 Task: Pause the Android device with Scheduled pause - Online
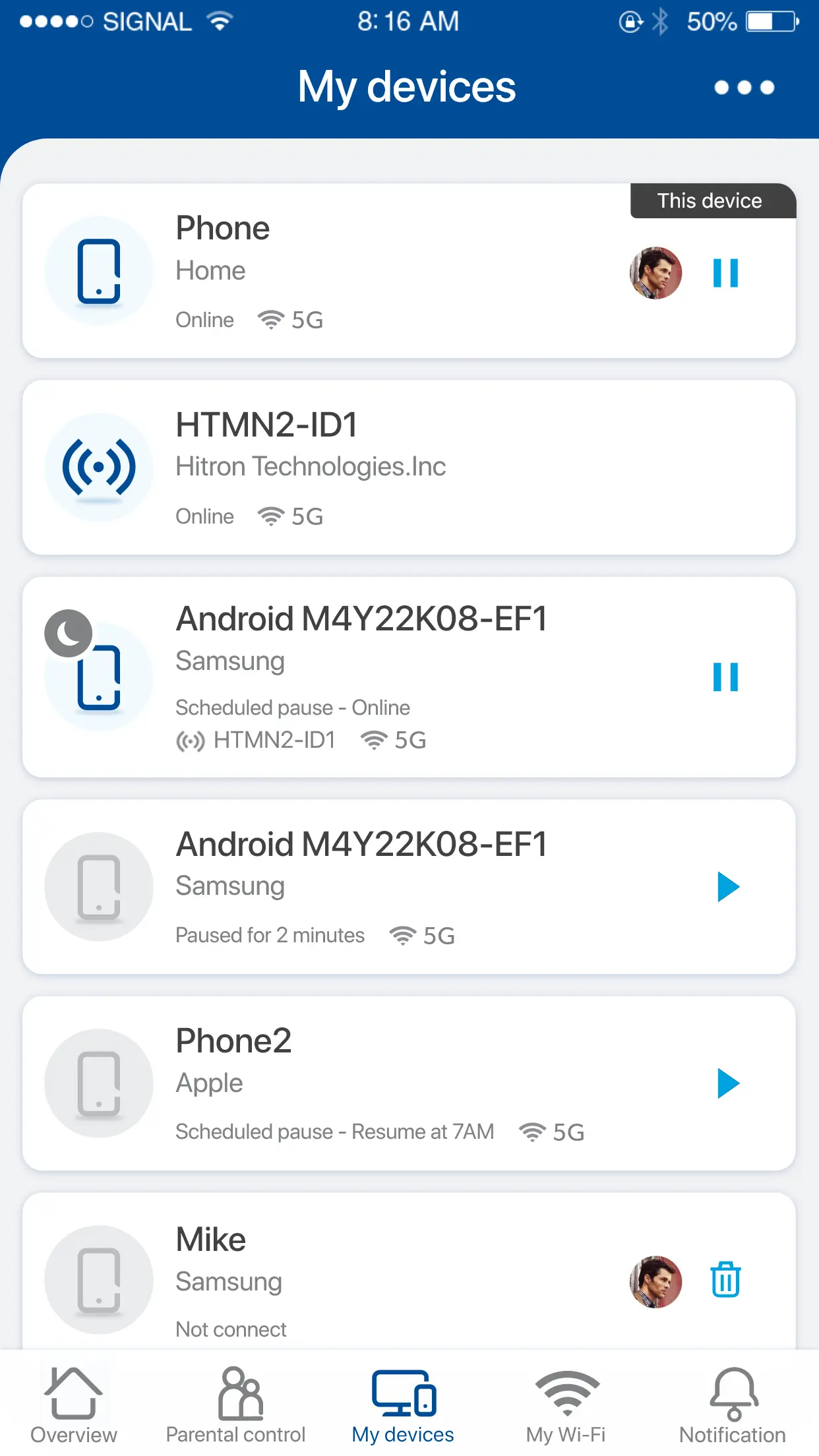725,677
